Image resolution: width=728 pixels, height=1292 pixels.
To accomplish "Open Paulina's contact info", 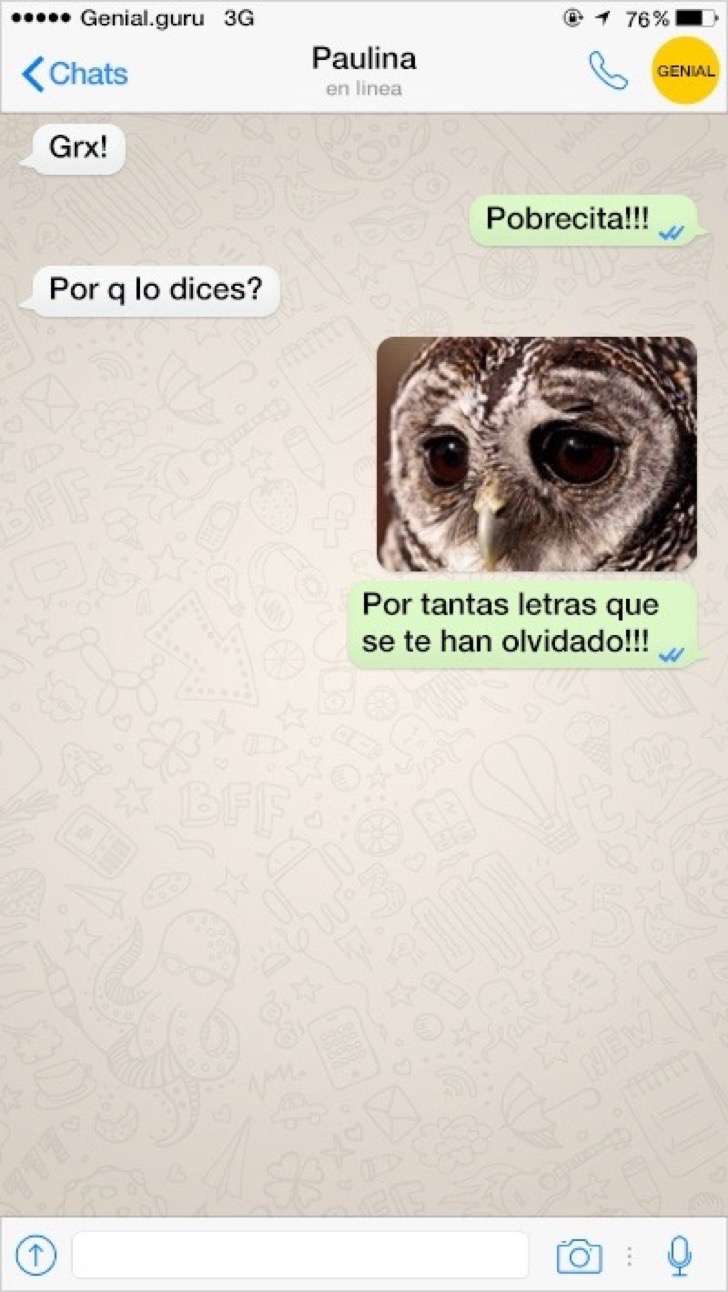I will (x=364, y=70).
